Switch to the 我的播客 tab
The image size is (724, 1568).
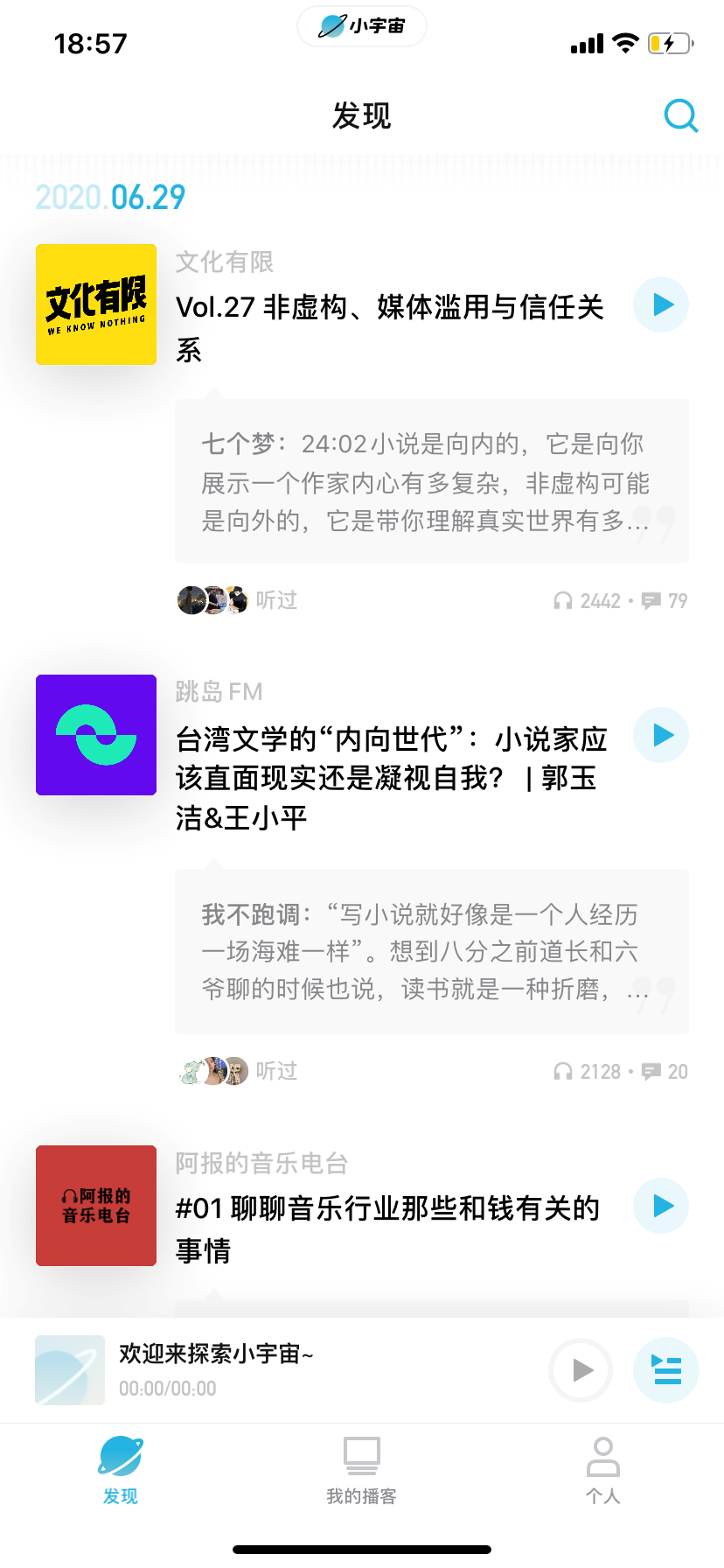361,1471
